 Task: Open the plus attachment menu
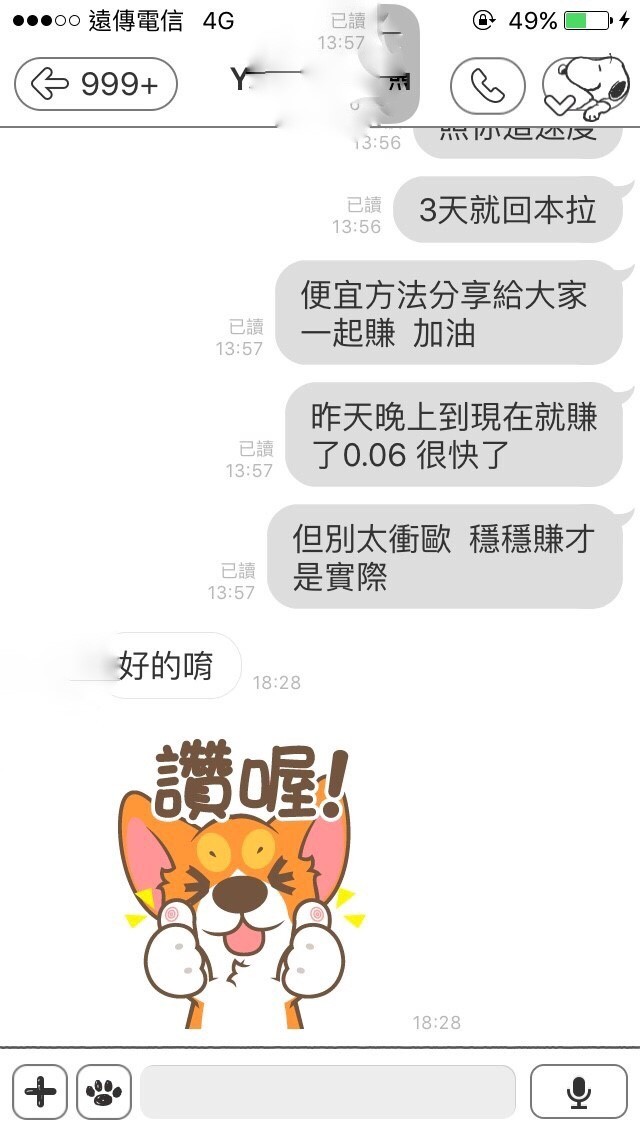coord(40,1092)
